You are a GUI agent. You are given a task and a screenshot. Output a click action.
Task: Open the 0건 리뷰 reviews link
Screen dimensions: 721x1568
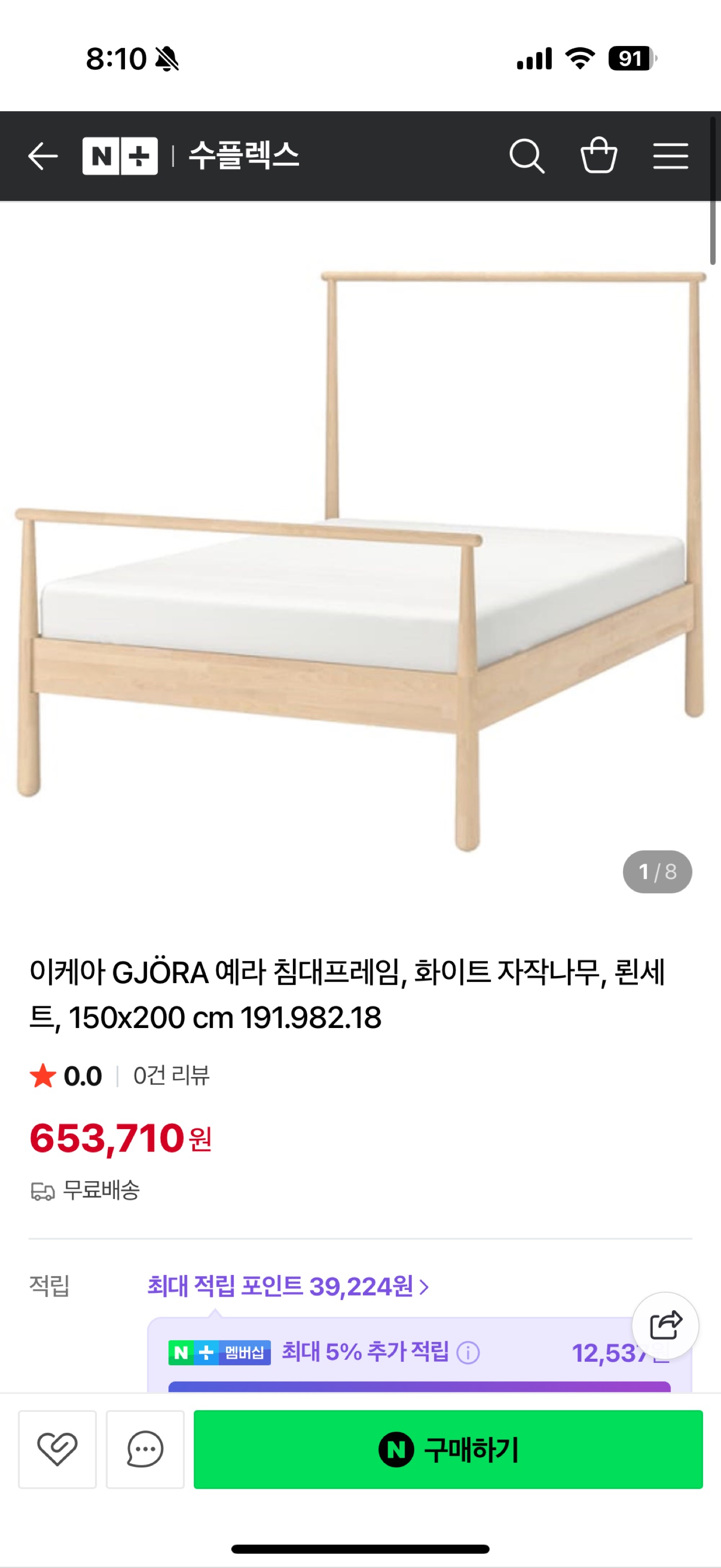(171, 1076)
